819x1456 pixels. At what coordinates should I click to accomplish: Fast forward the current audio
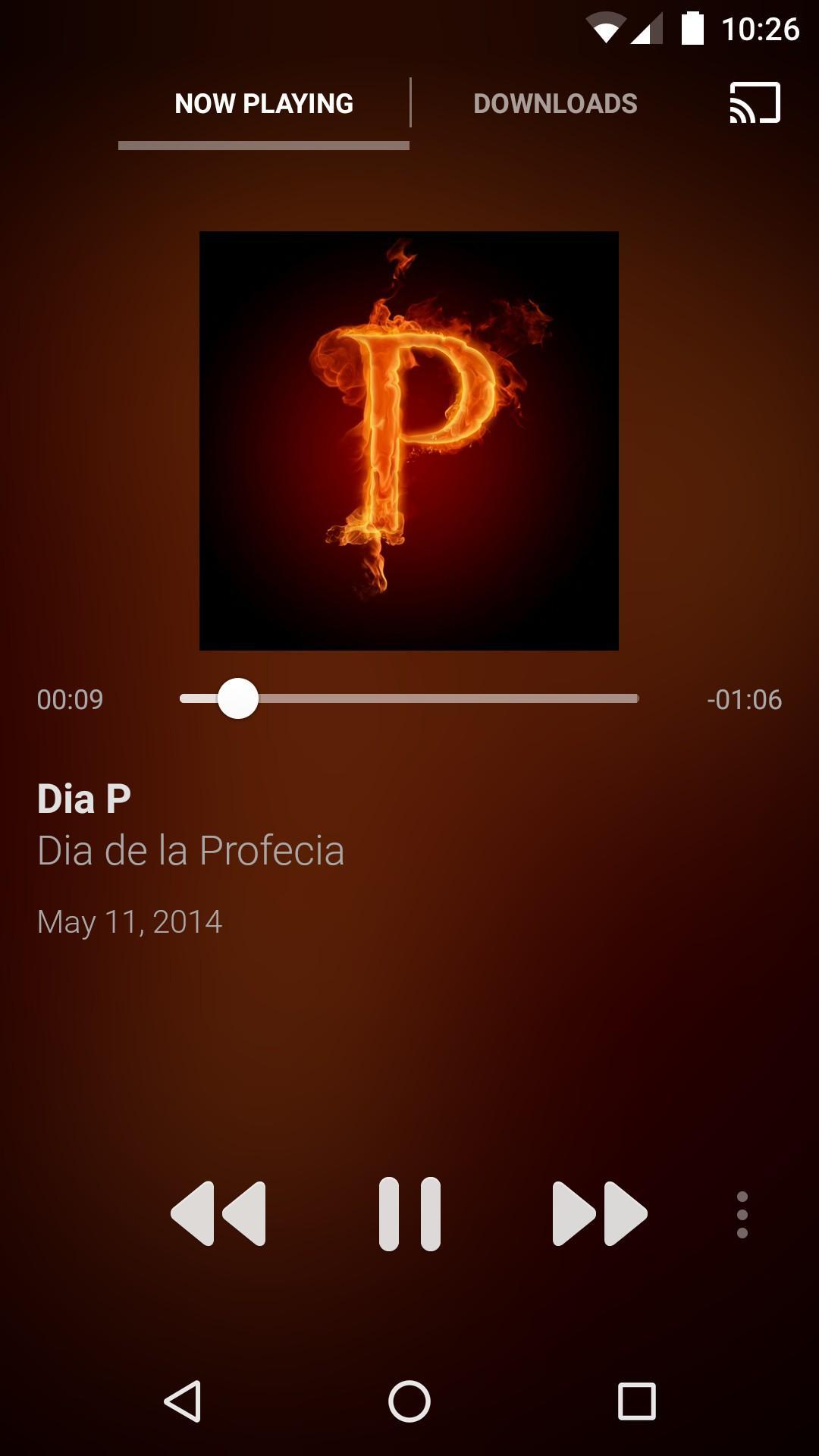600,1213
